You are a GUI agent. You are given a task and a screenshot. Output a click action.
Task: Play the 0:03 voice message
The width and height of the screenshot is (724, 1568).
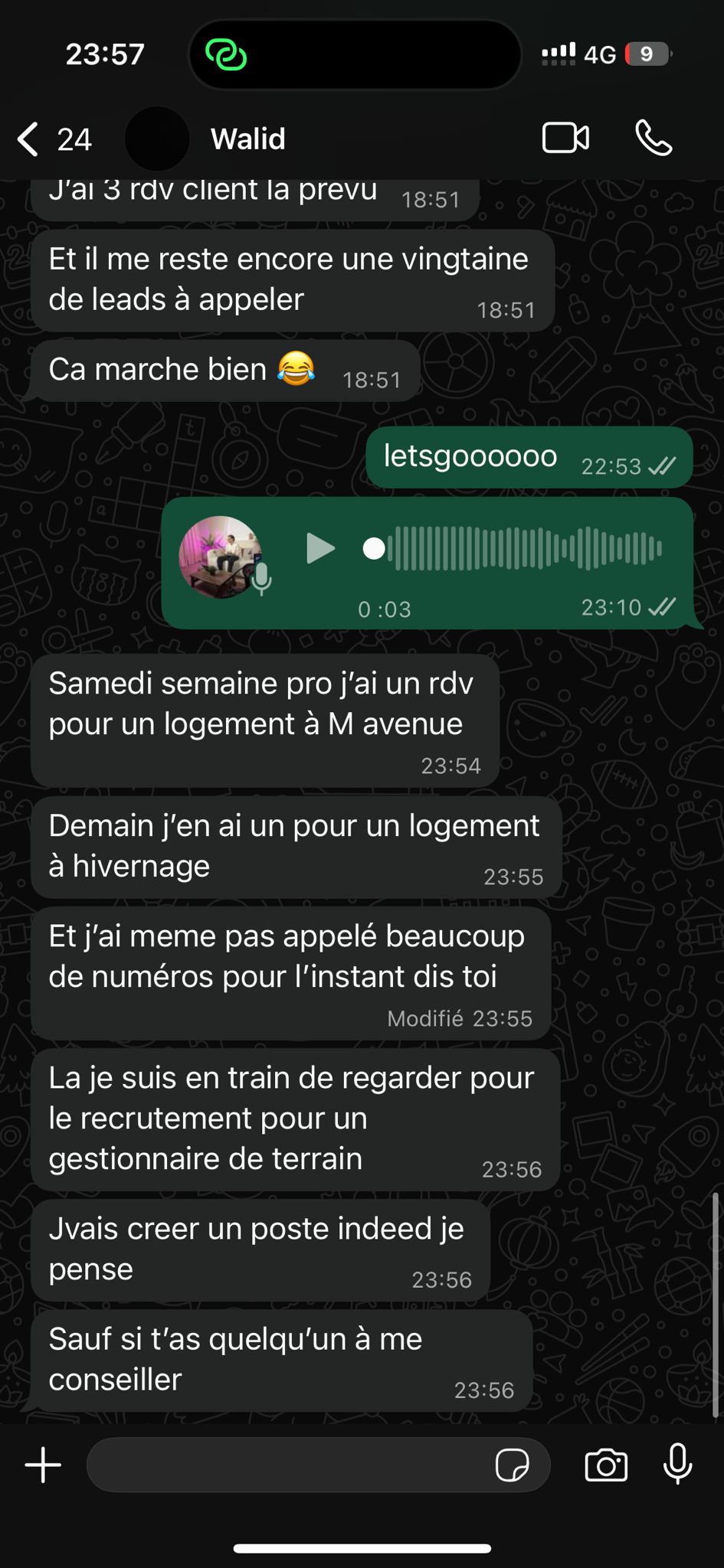(x=320, y=548)
